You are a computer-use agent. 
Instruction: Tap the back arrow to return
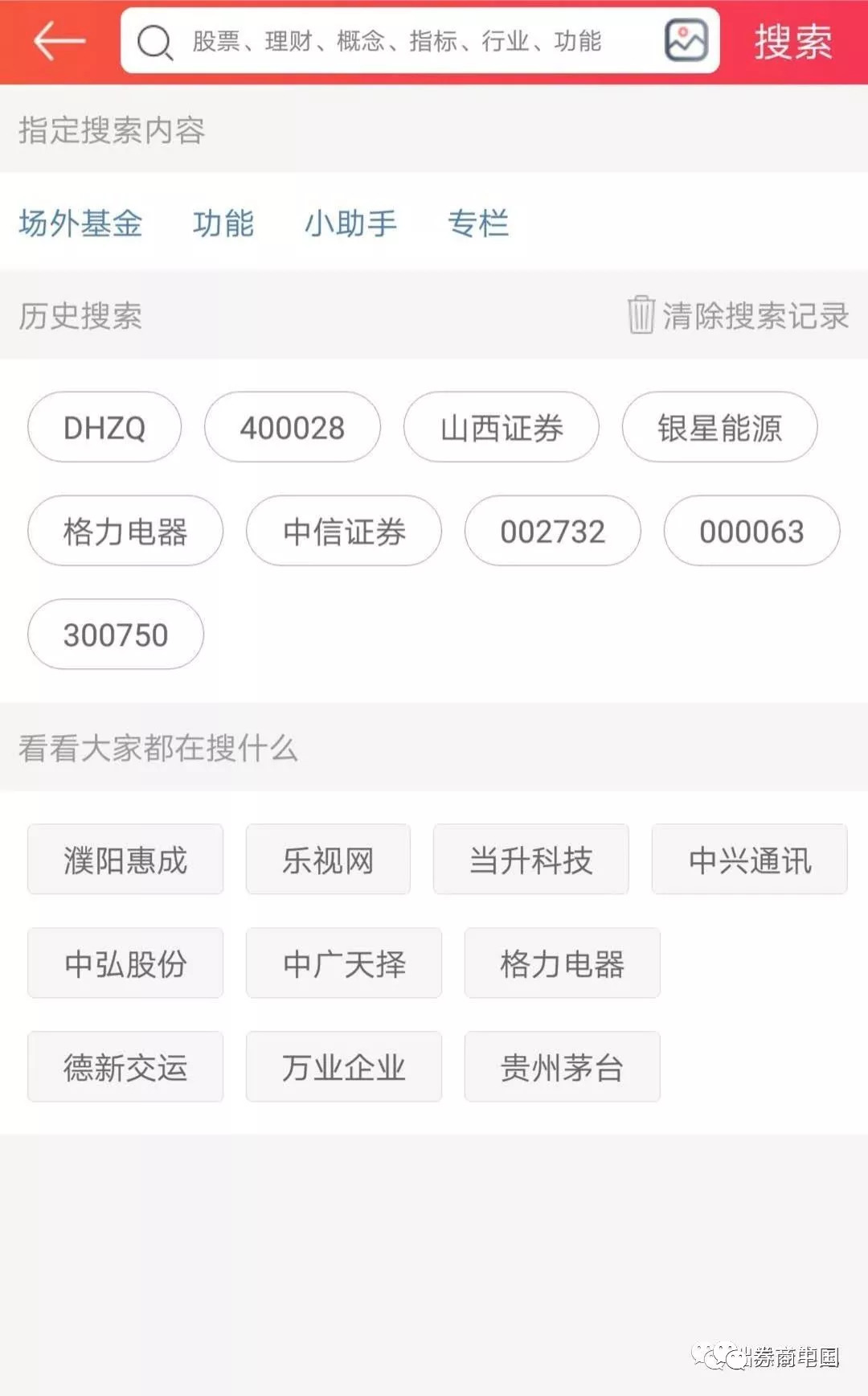58,42
